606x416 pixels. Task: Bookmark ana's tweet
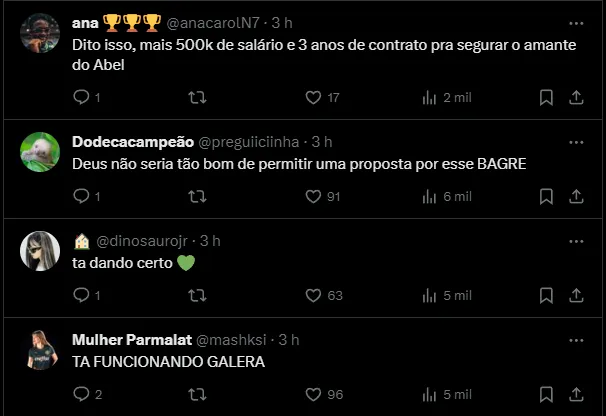tap(546, 98)
